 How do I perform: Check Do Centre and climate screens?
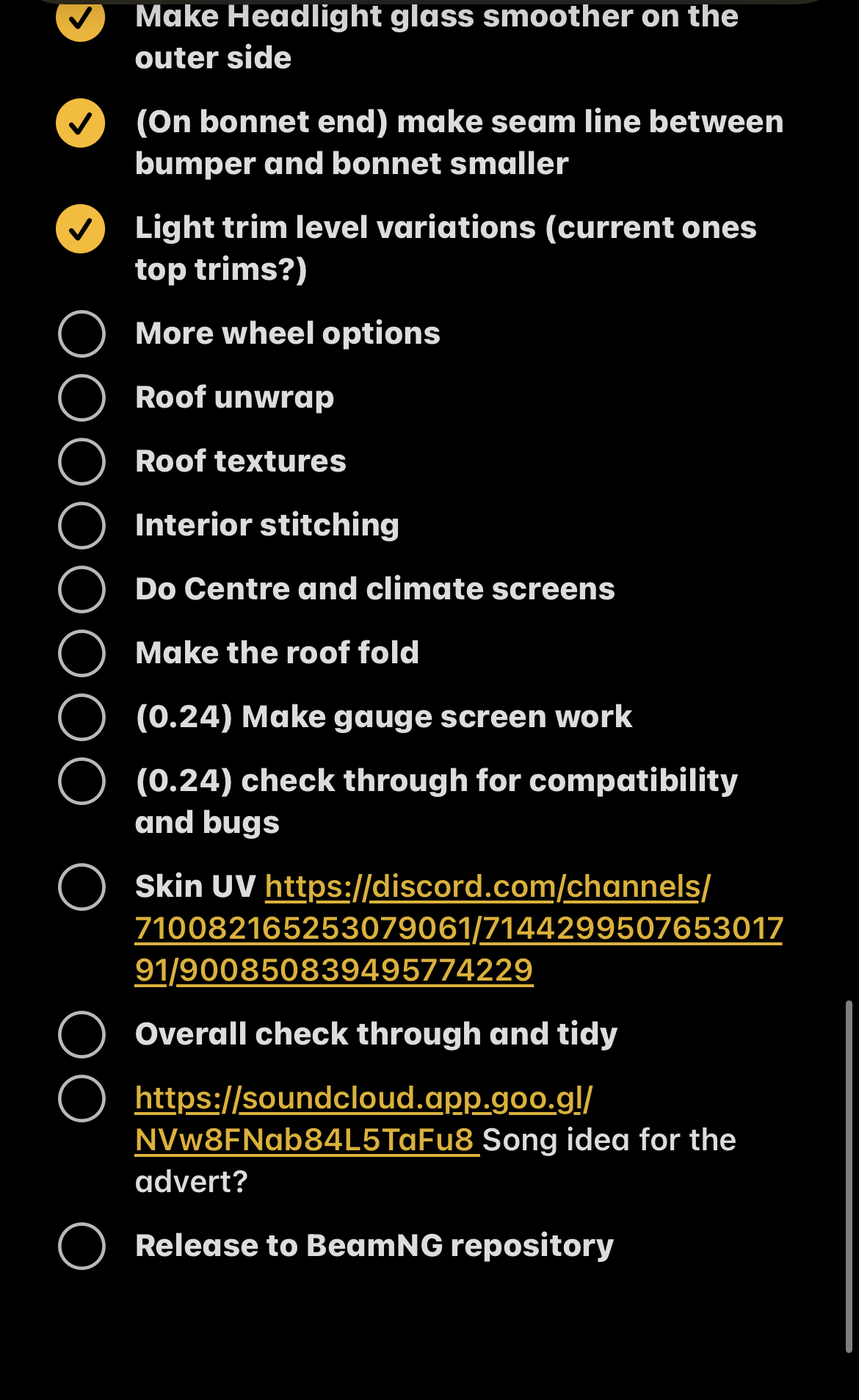[81, 590]
